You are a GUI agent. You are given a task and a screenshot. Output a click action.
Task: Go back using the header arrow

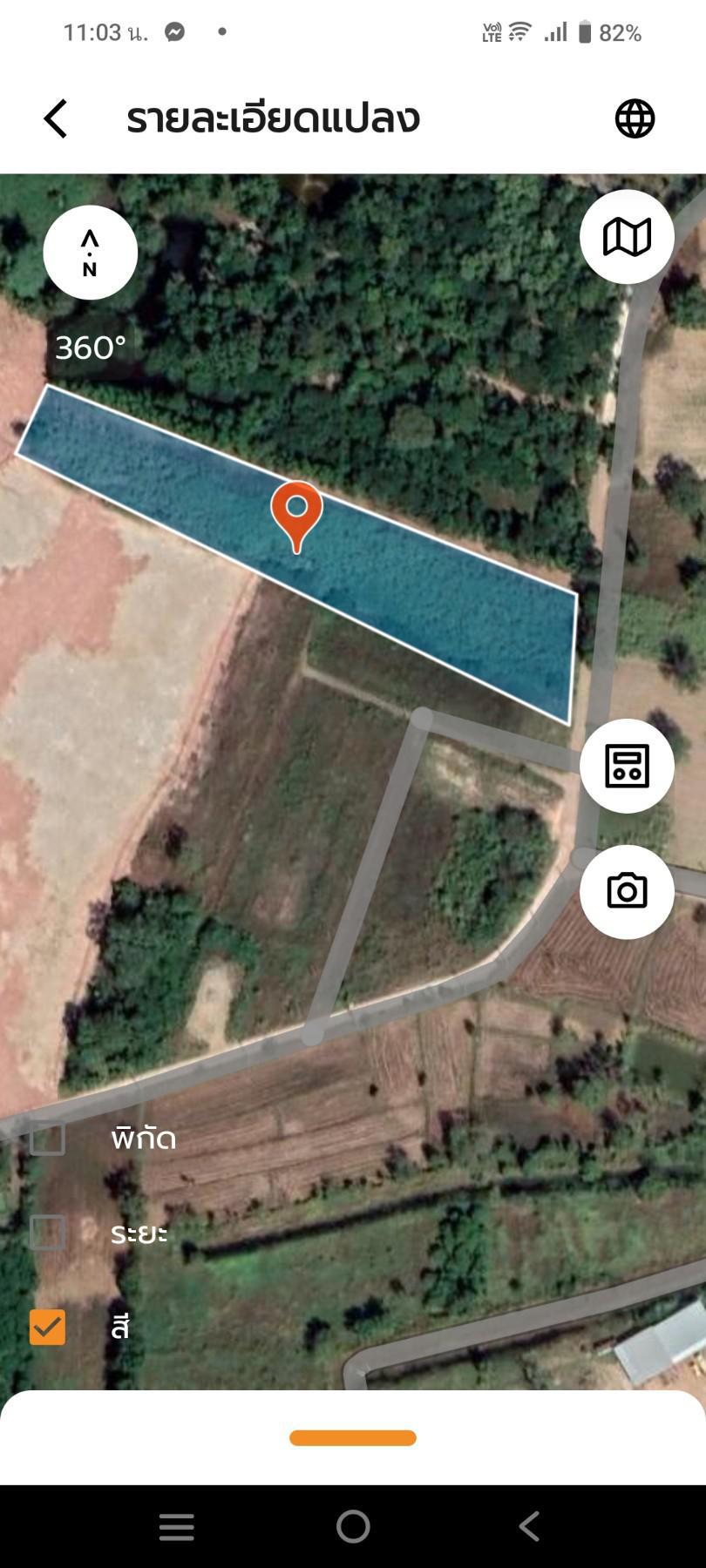56,118
